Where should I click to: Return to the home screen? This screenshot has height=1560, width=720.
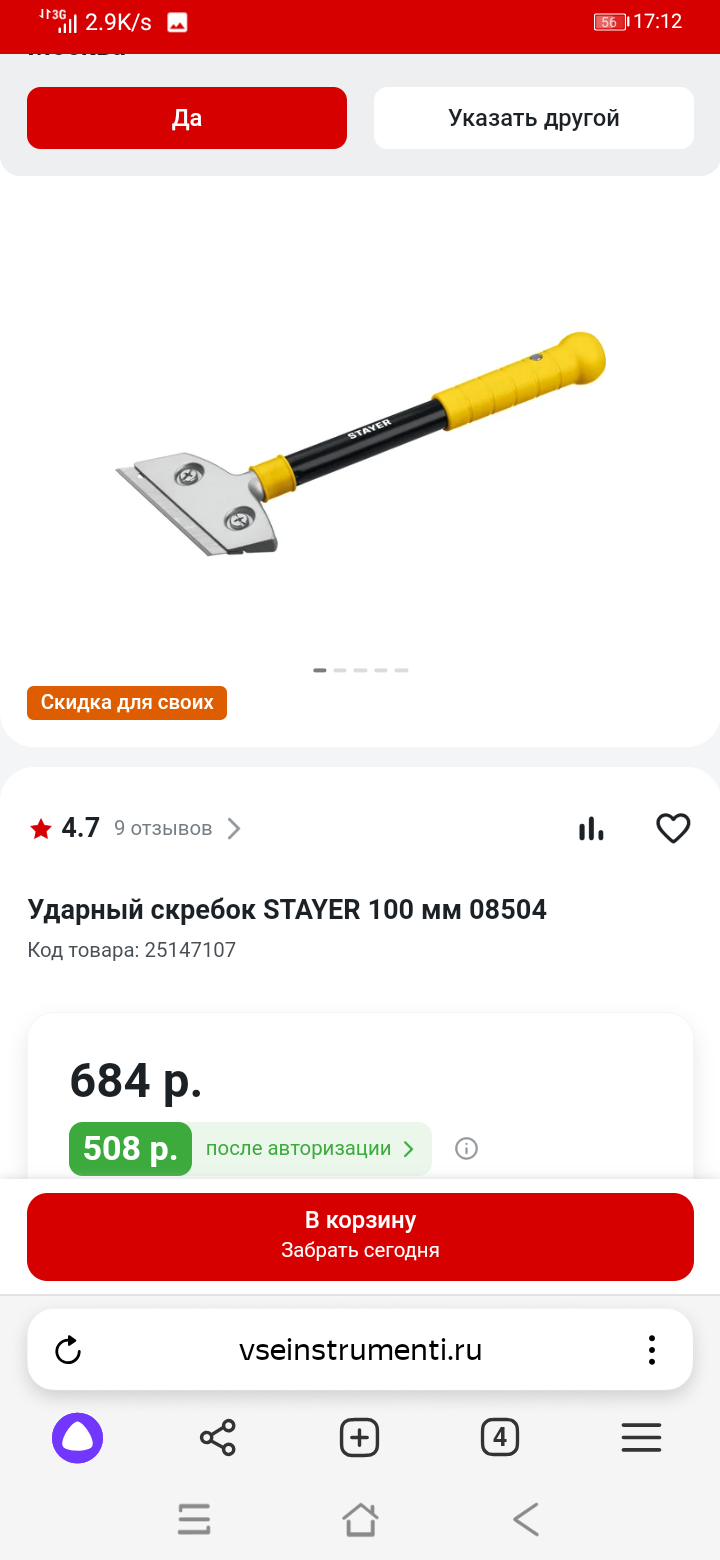click(360, 1519)
